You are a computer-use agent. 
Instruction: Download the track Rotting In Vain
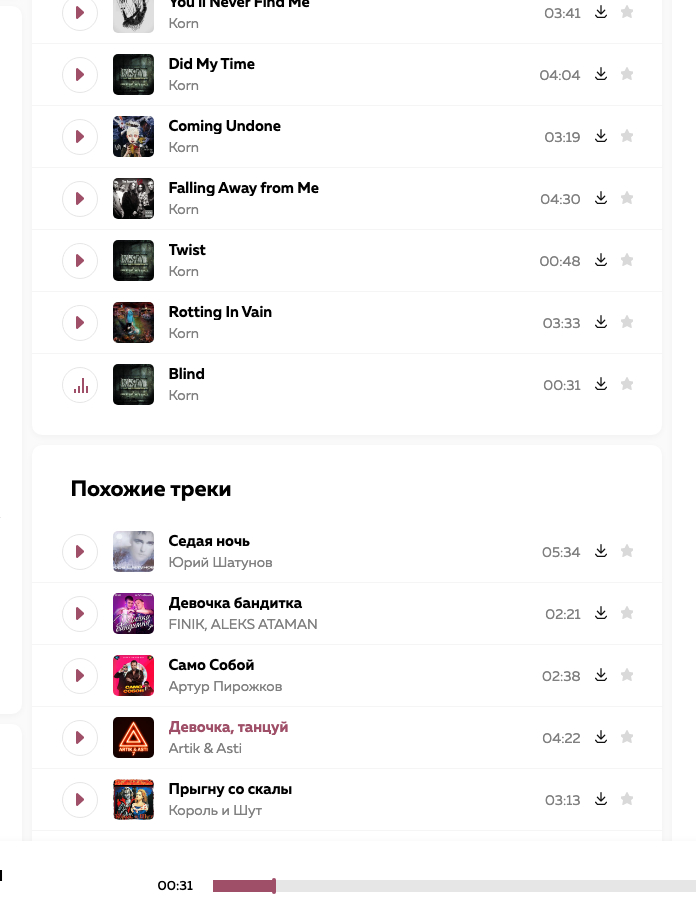601,322
